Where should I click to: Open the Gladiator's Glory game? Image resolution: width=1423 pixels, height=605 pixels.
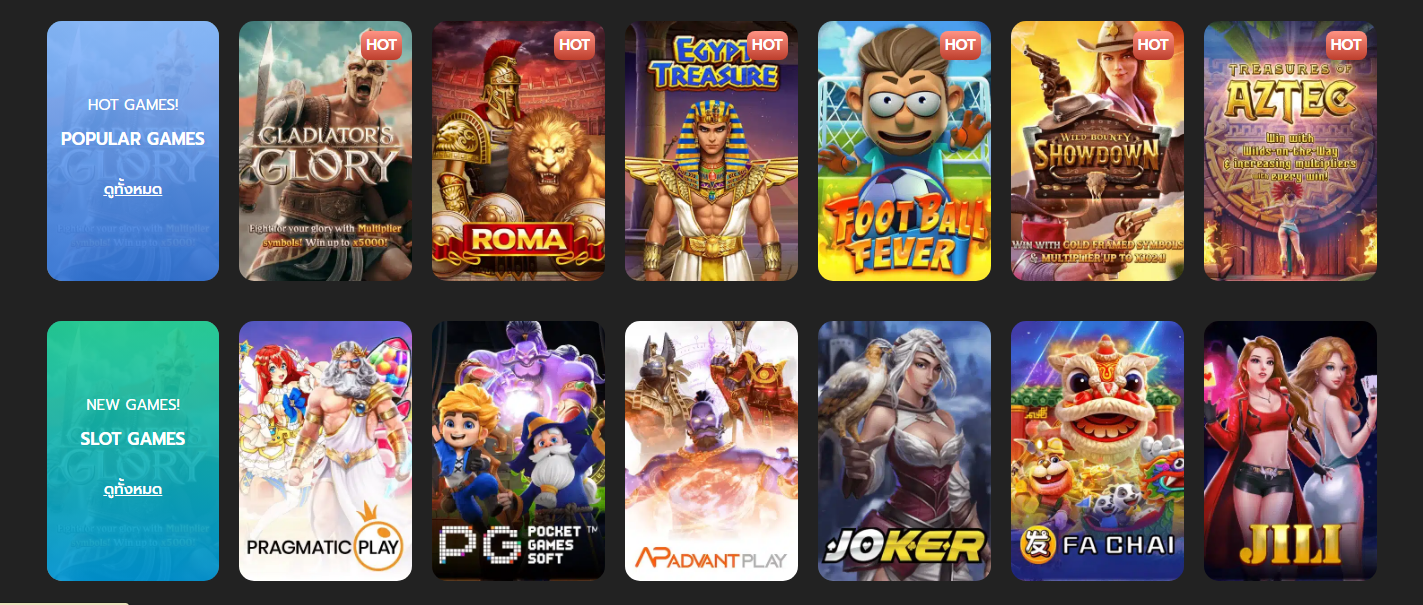click(x=325, y=151)
